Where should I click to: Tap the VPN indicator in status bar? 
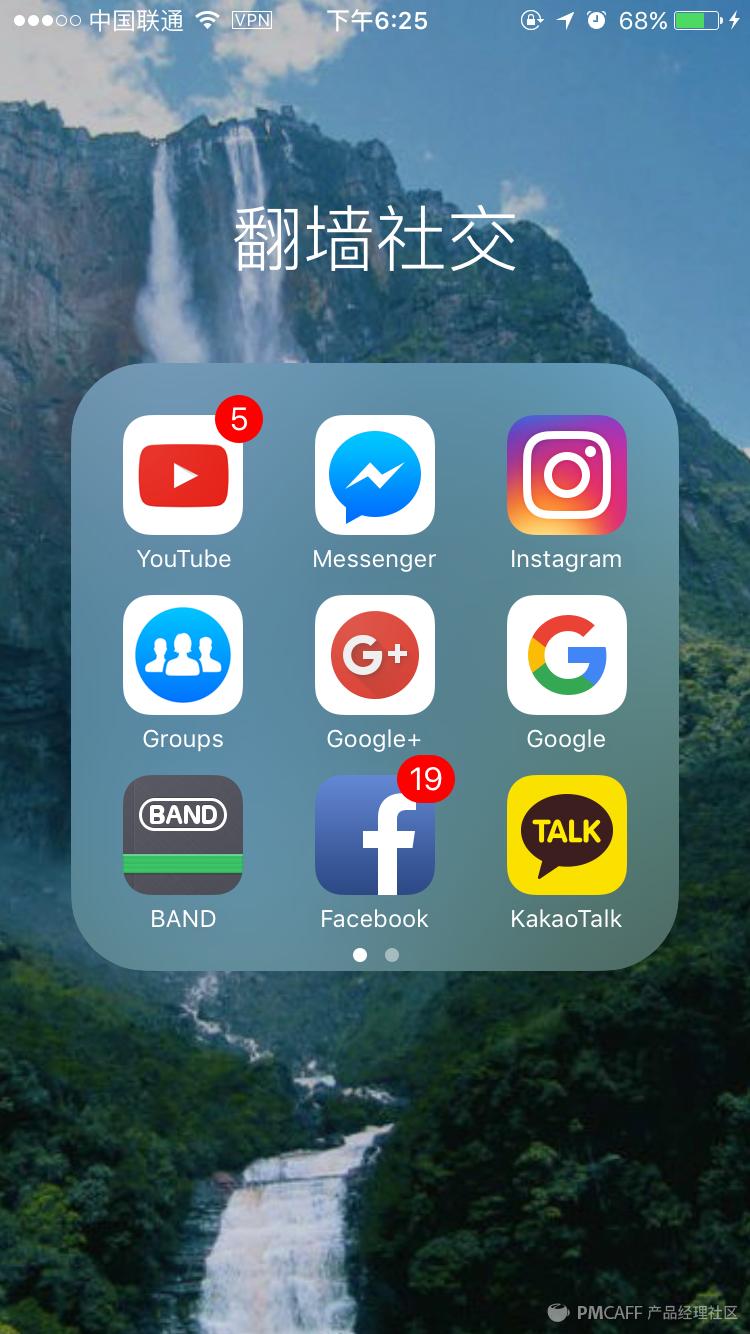253,20
